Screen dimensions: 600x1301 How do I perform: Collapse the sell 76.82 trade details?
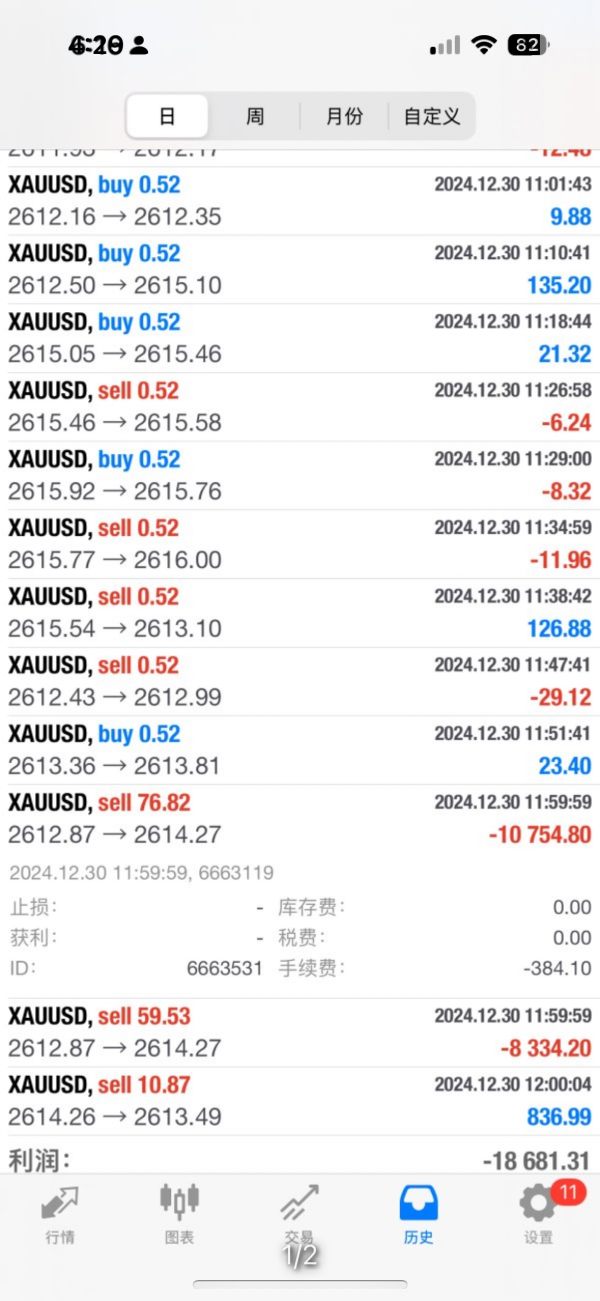tap(300, 818)
